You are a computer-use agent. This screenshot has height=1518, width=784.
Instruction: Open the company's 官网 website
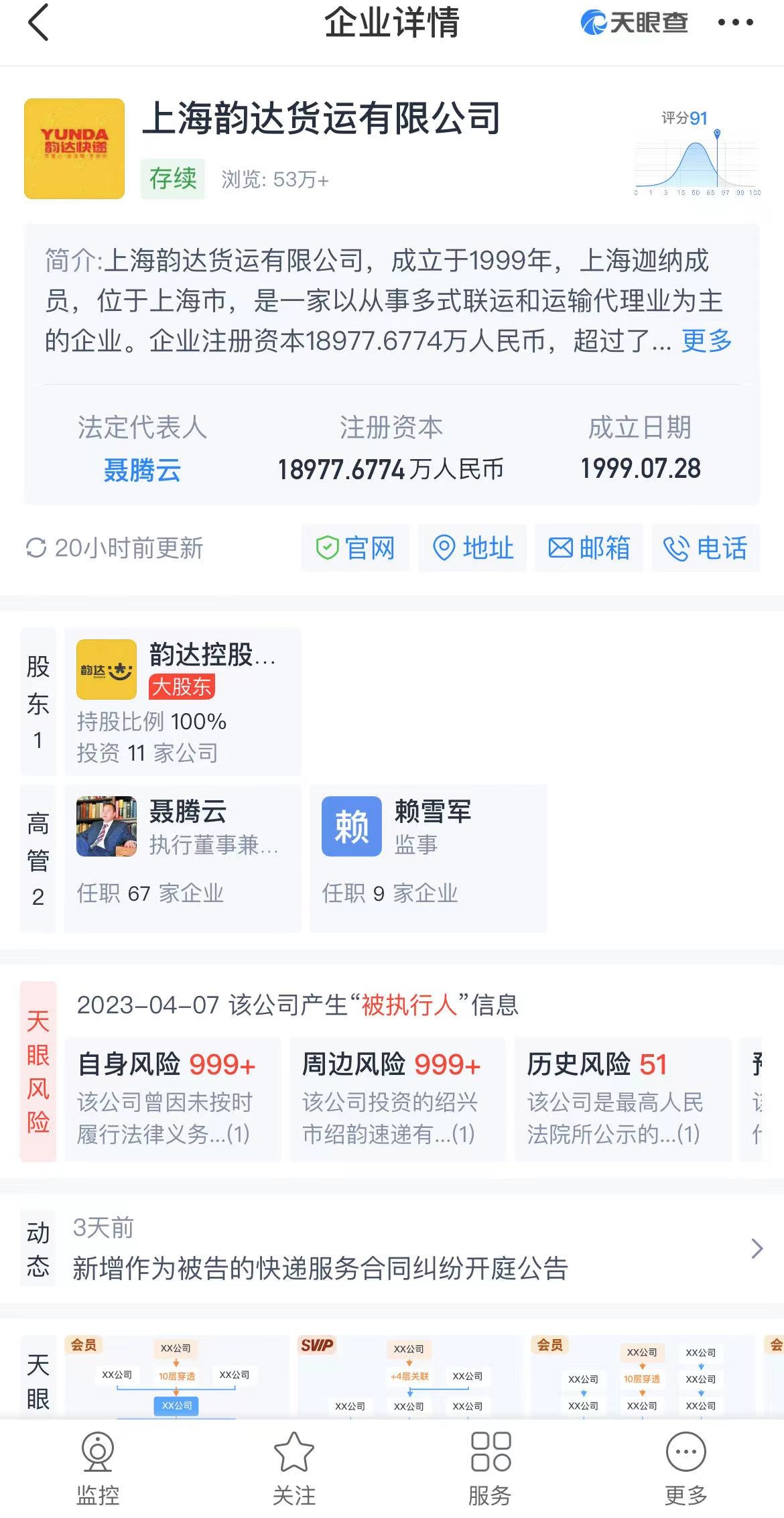(x=355, y=548)
